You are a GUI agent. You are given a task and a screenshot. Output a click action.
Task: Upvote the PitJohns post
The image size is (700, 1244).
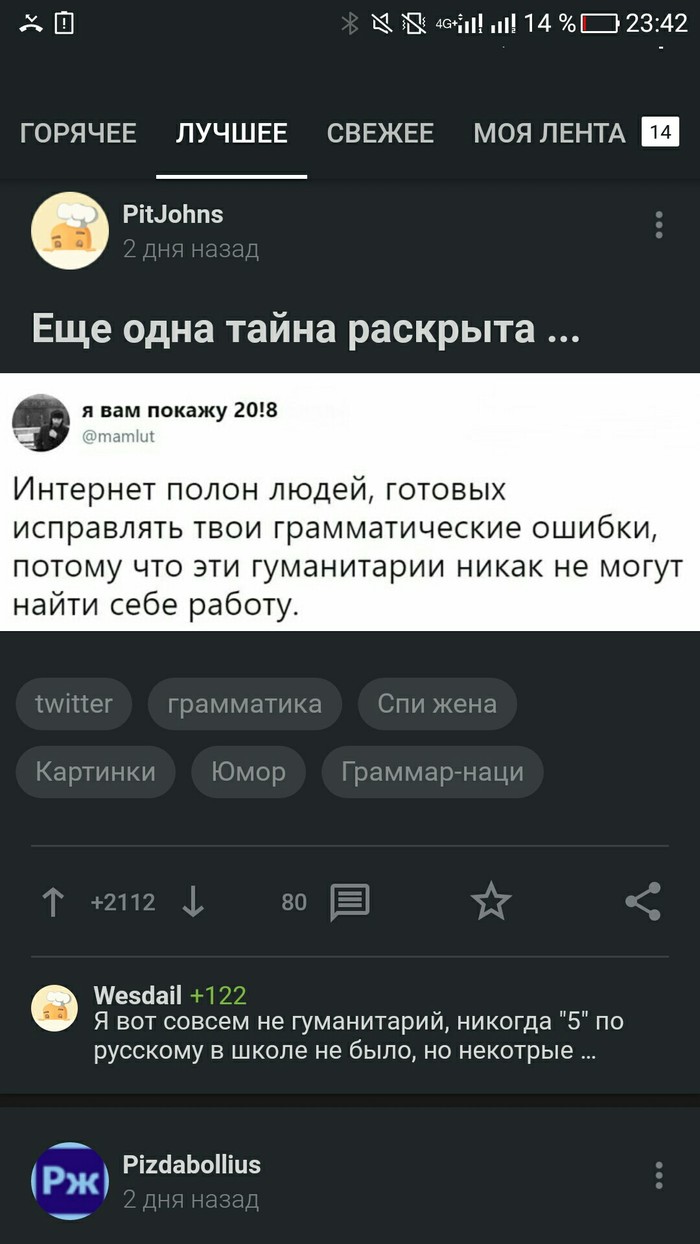(53, 903)
